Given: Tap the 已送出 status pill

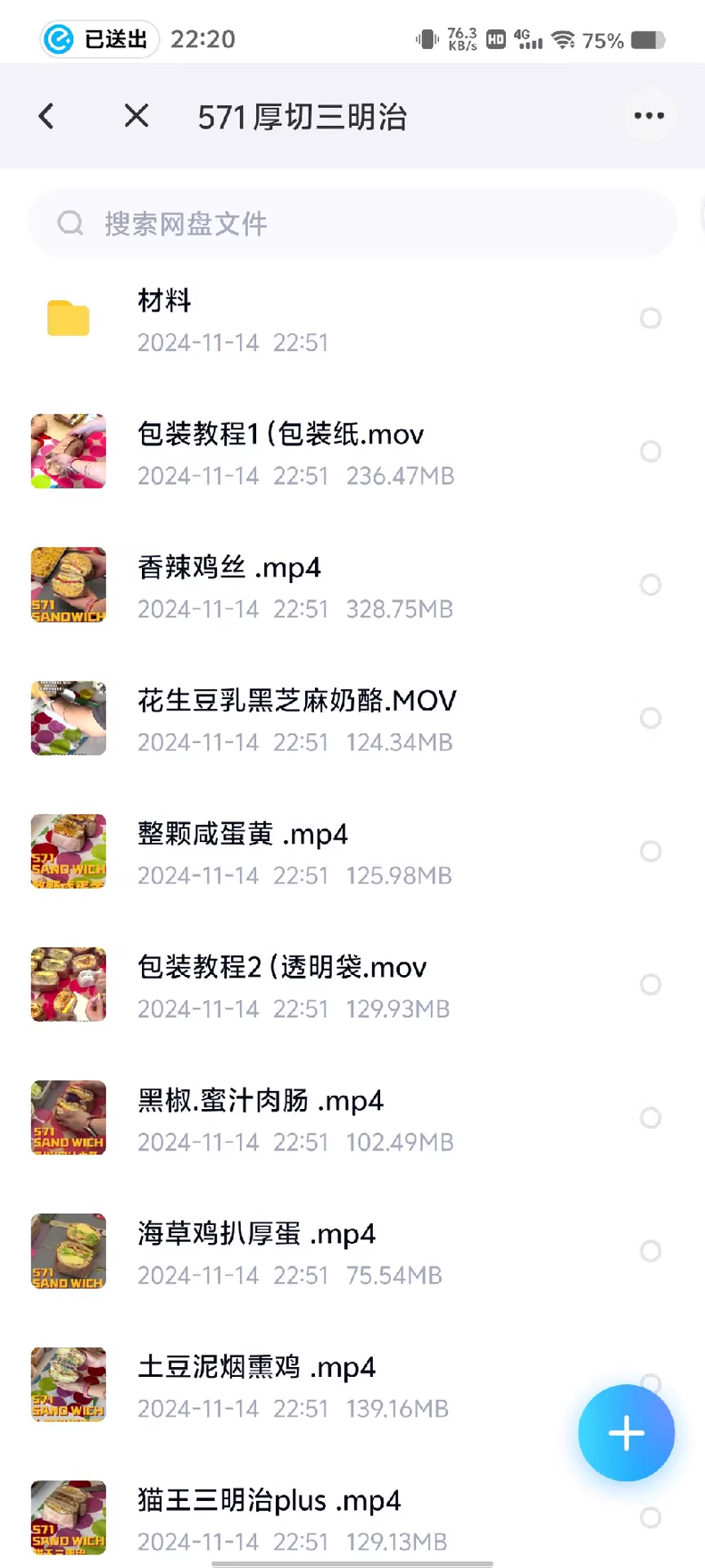Looking at the screenshot, I should coord(98,39).
